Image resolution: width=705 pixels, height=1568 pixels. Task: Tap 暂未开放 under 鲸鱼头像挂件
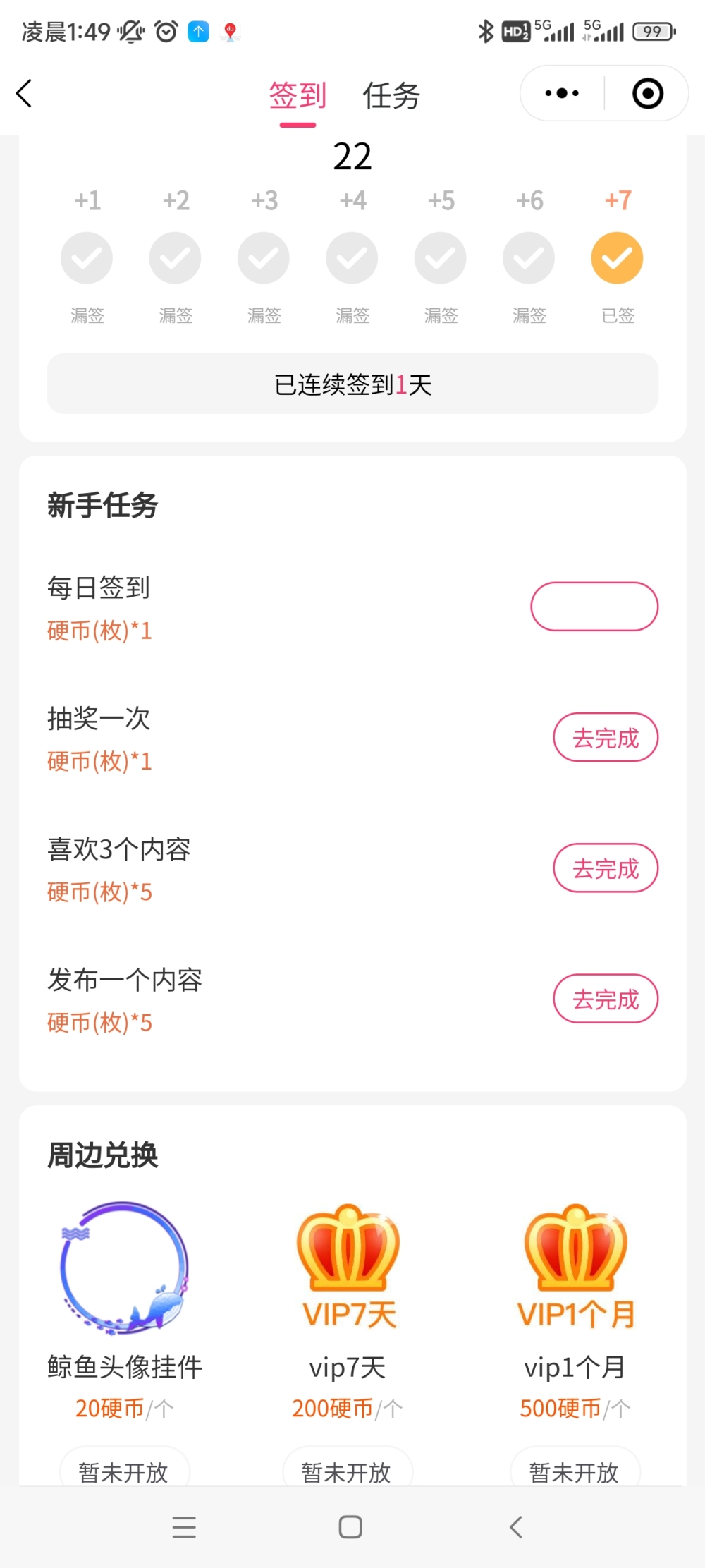[124, 1470]
